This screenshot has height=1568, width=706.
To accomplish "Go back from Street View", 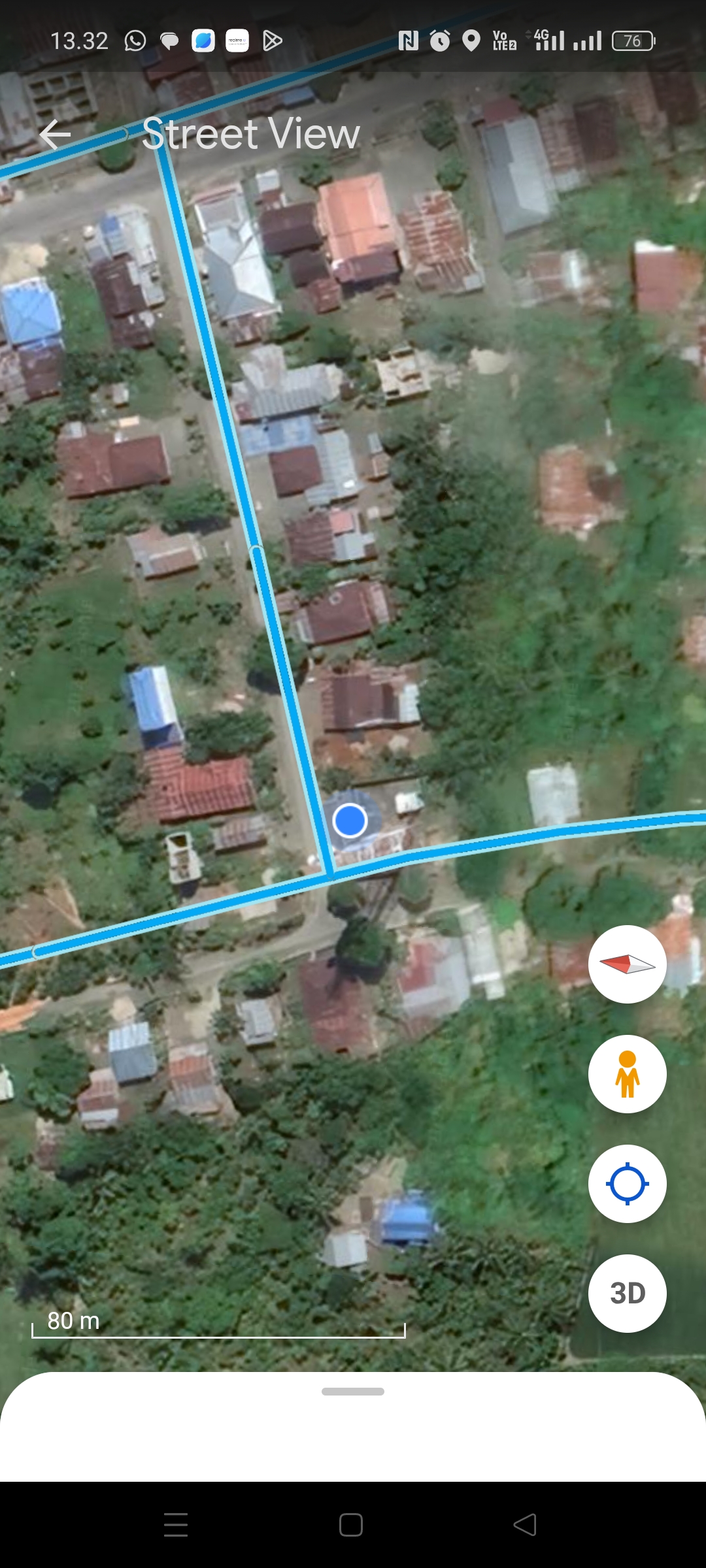I will point(55,135).
